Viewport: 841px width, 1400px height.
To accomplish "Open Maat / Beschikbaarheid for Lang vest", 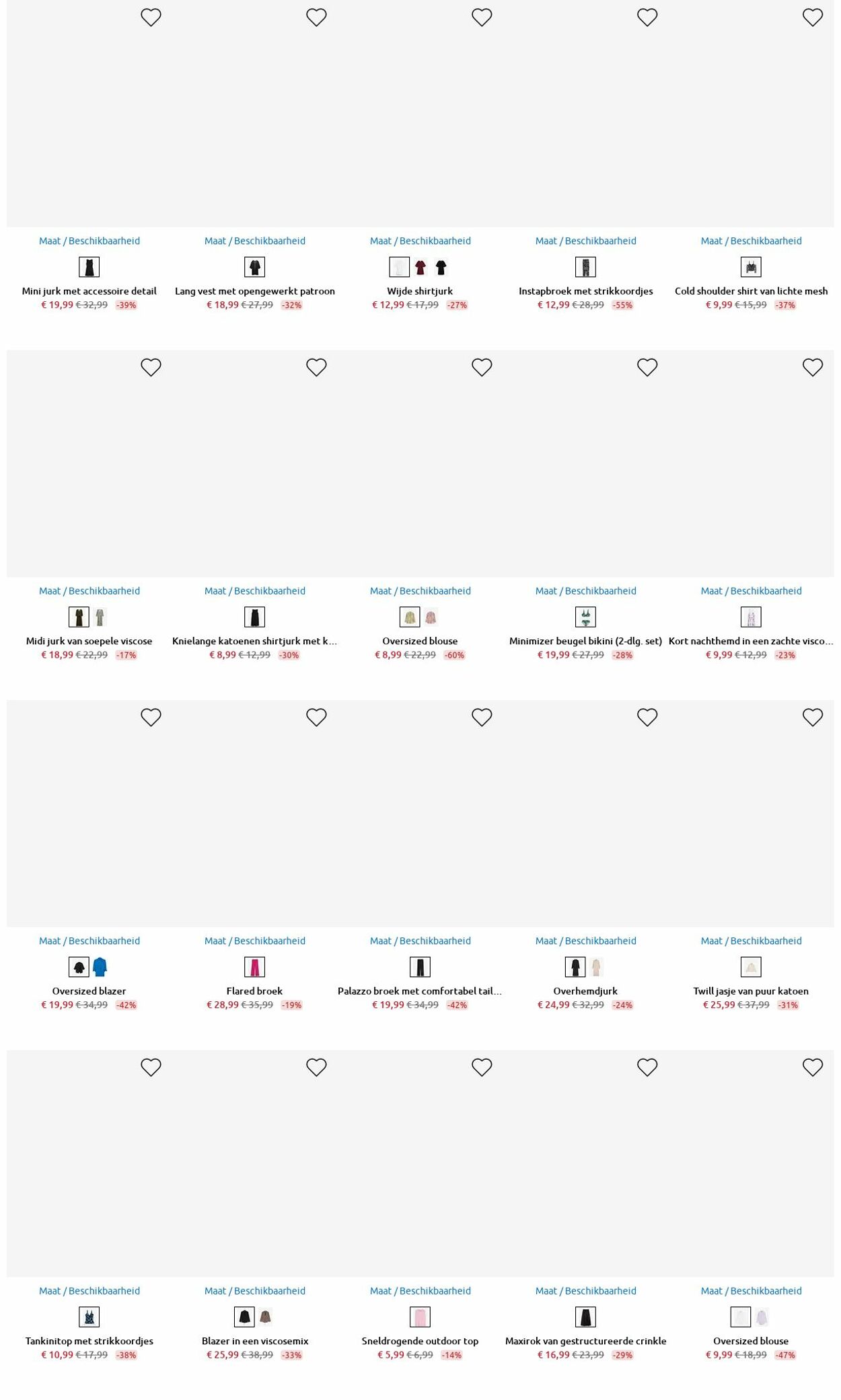I will point(255,241).
